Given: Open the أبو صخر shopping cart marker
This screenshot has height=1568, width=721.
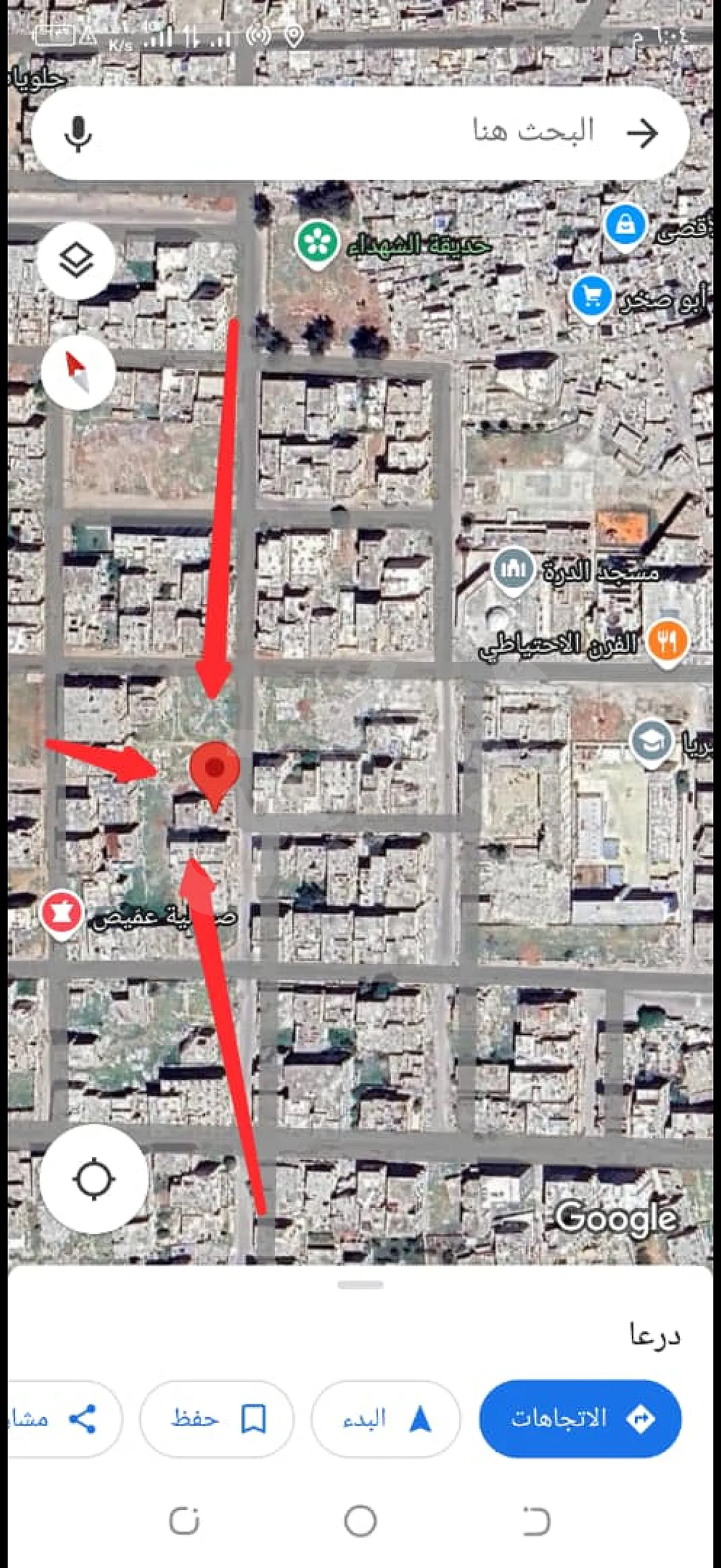Looking at the screenshot, I should pyautogui.click(x=591, y=296).
